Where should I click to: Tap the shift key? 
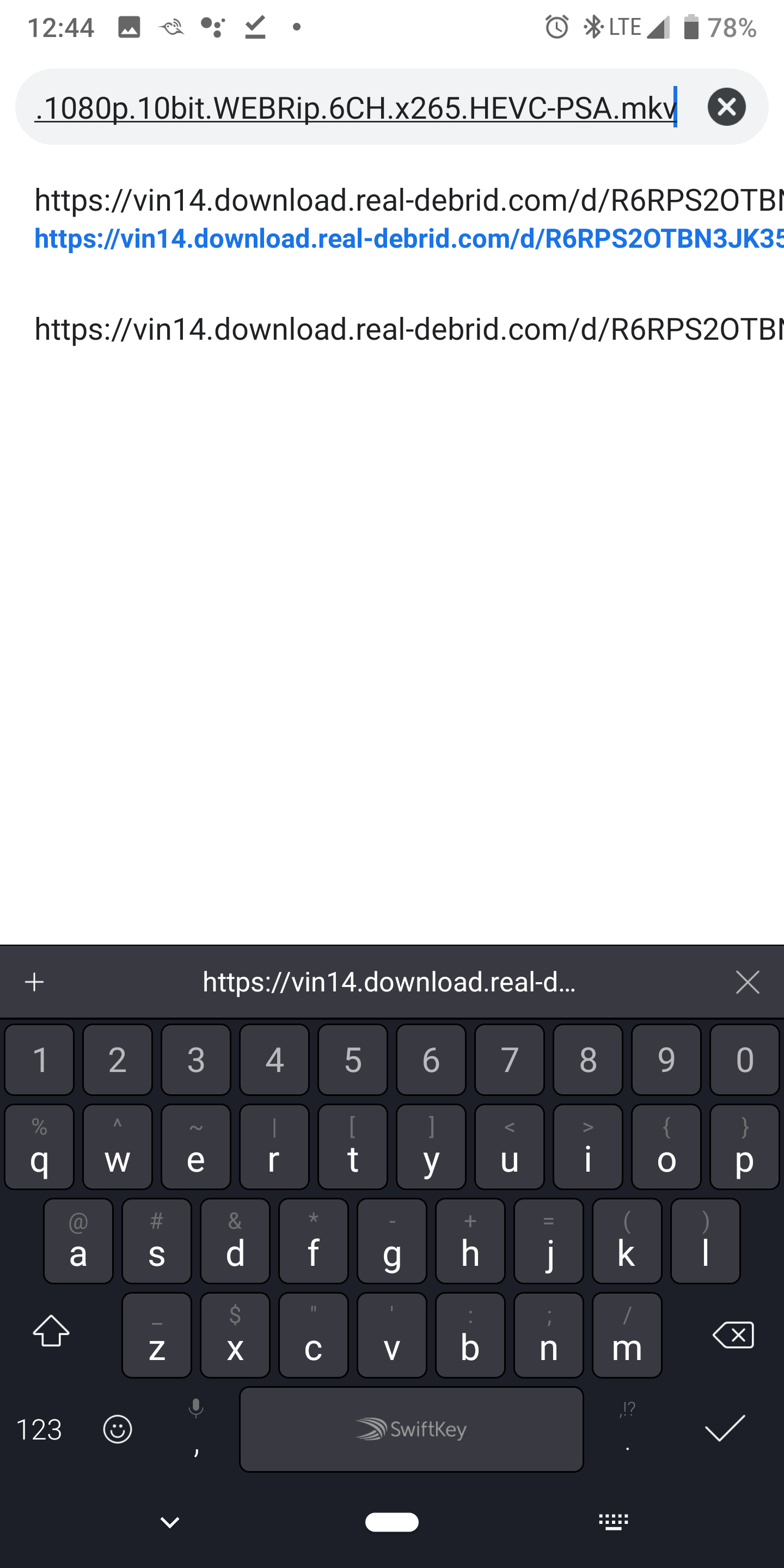click(x=51, y=1331)
